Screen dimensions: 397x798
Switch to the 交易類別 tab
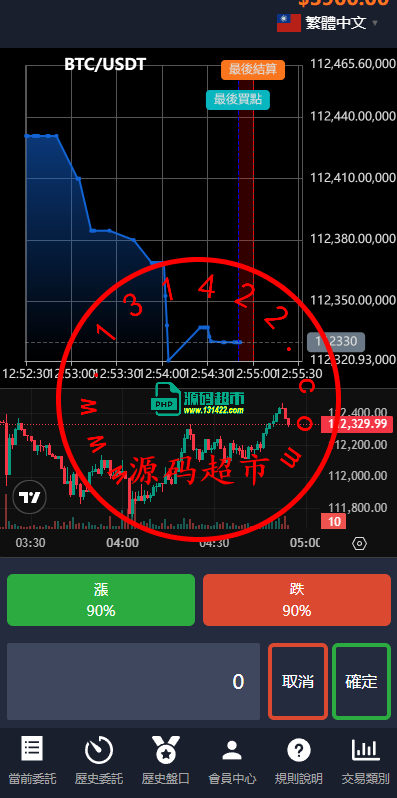tap(365, 760)
